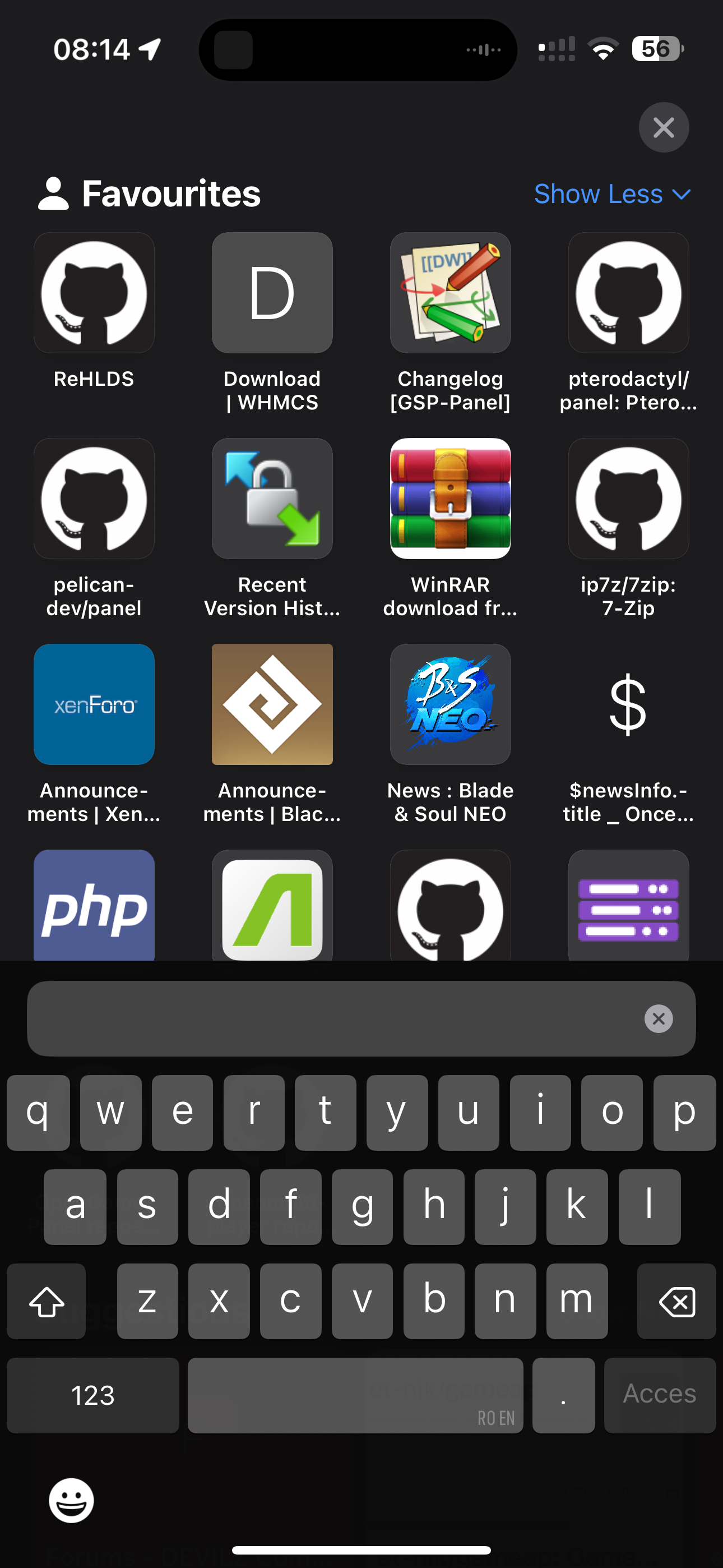This screenshot has width=723, height=1568.
Task: Open Download | WHMCS favourite
Action: coord(272,293)
